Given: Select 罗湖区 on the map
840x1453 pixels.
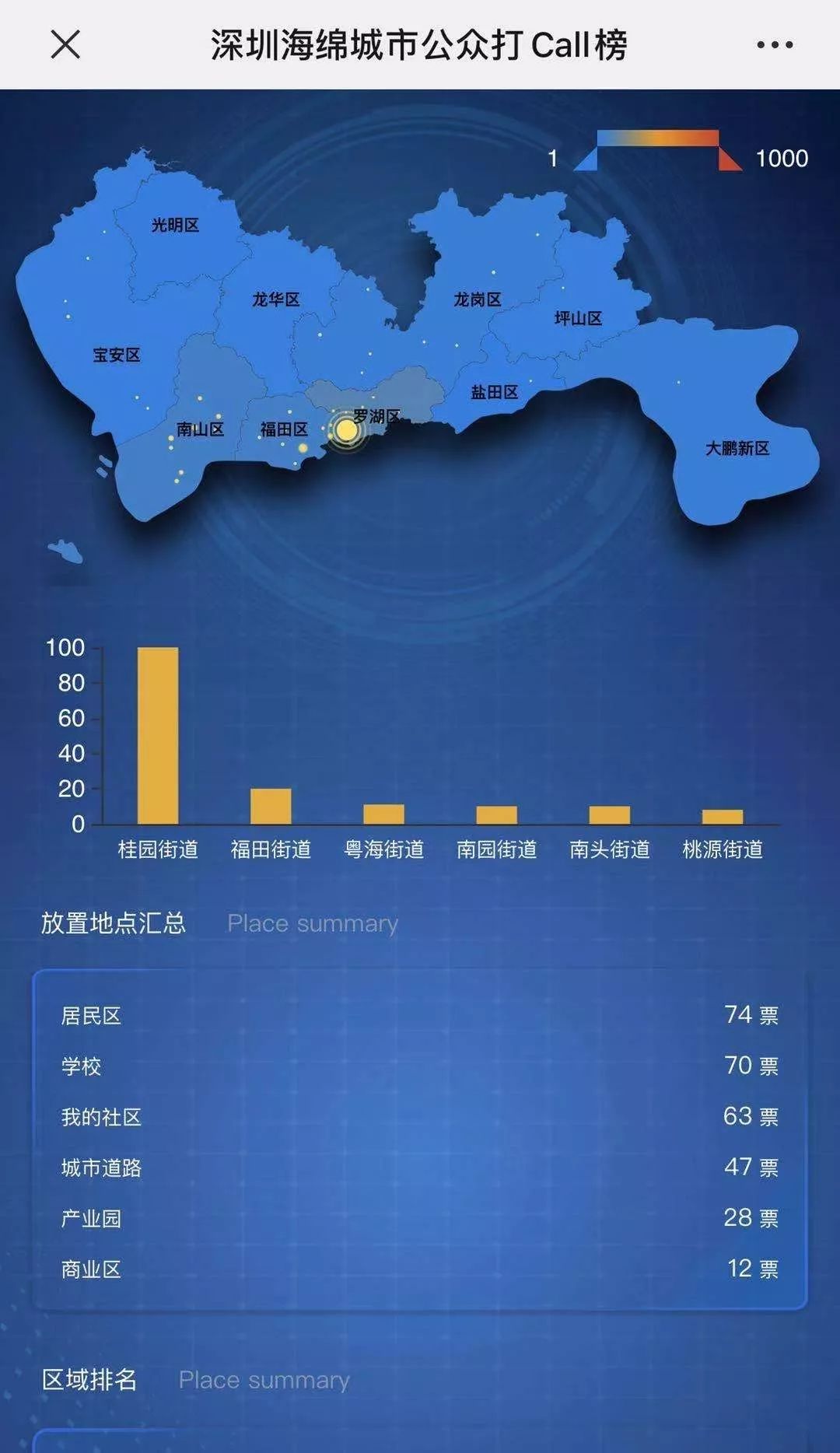Looking at the screenshot, I should click(376, 415).
